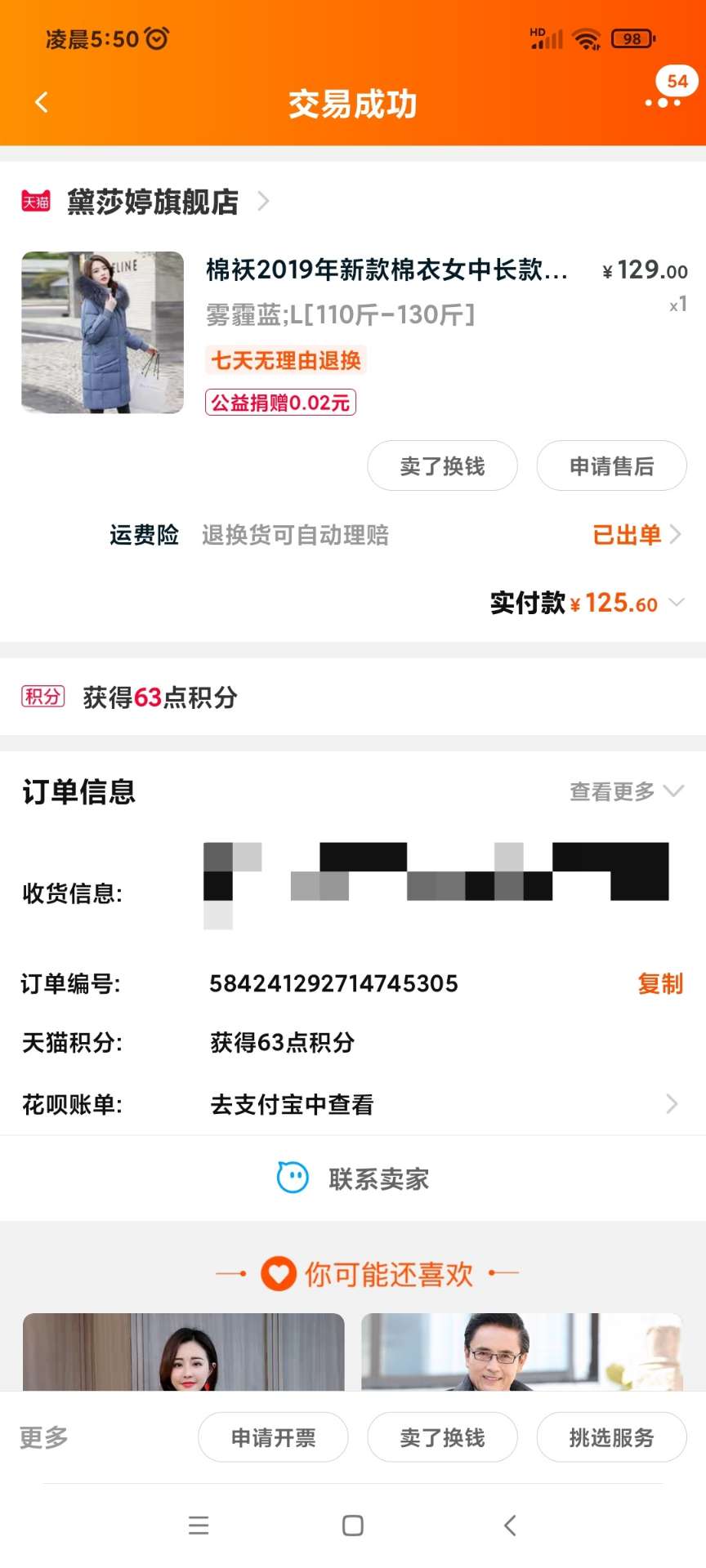706x1568 pixels.
Task: Select 挑选服务 in the bottom bar
Action: pos(611,1437)
